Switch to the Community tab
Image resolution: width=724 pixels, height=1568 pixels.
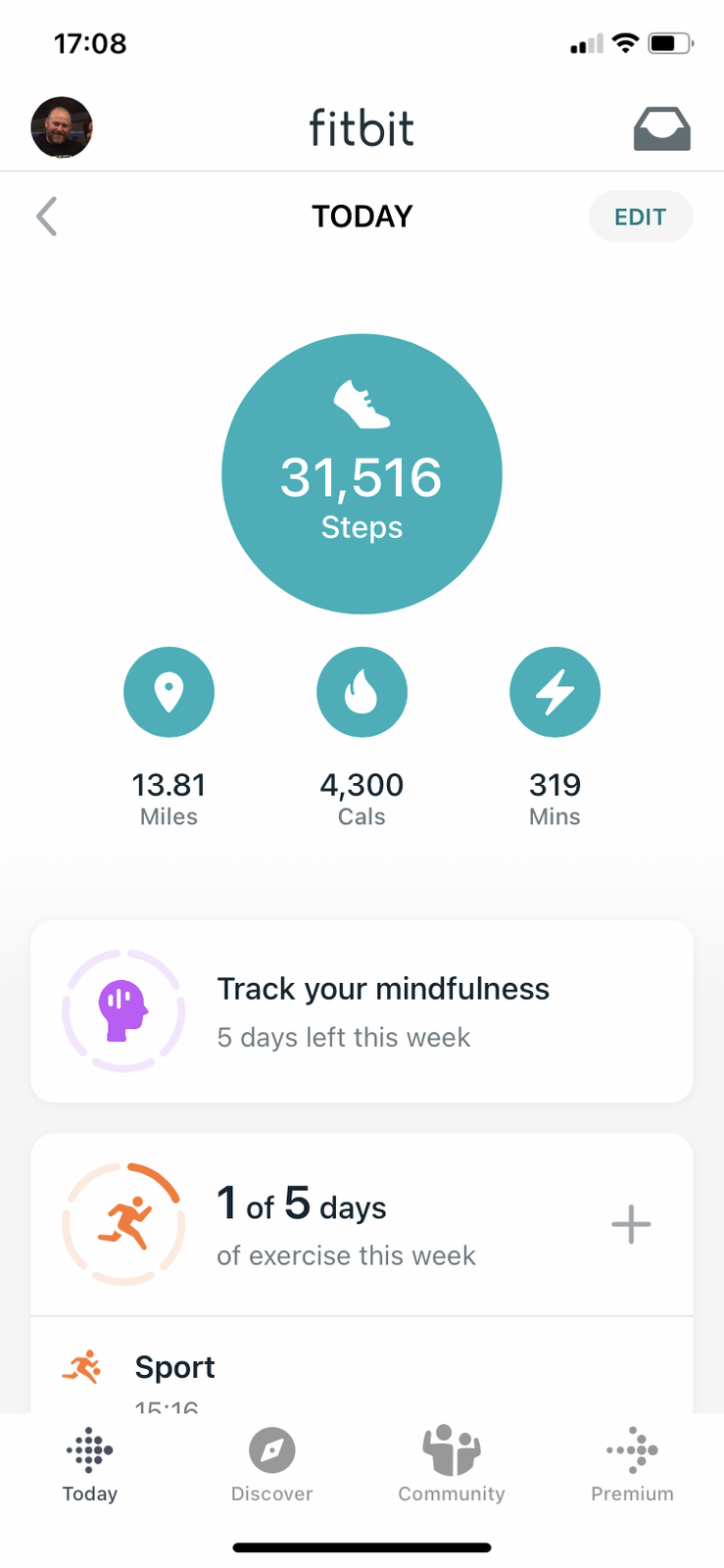pos(452,1465)
